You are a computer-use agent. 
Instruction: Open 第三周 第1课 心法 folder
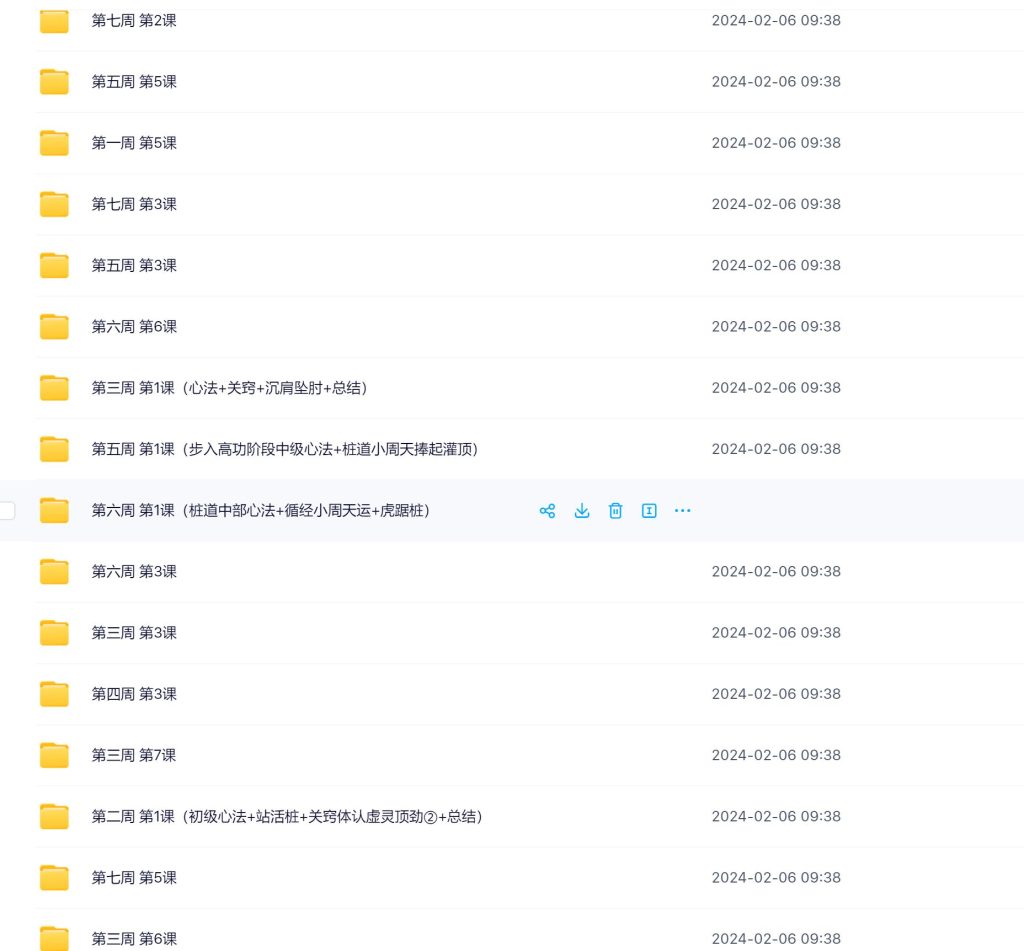pyautogui.click(x=229, y=388)
